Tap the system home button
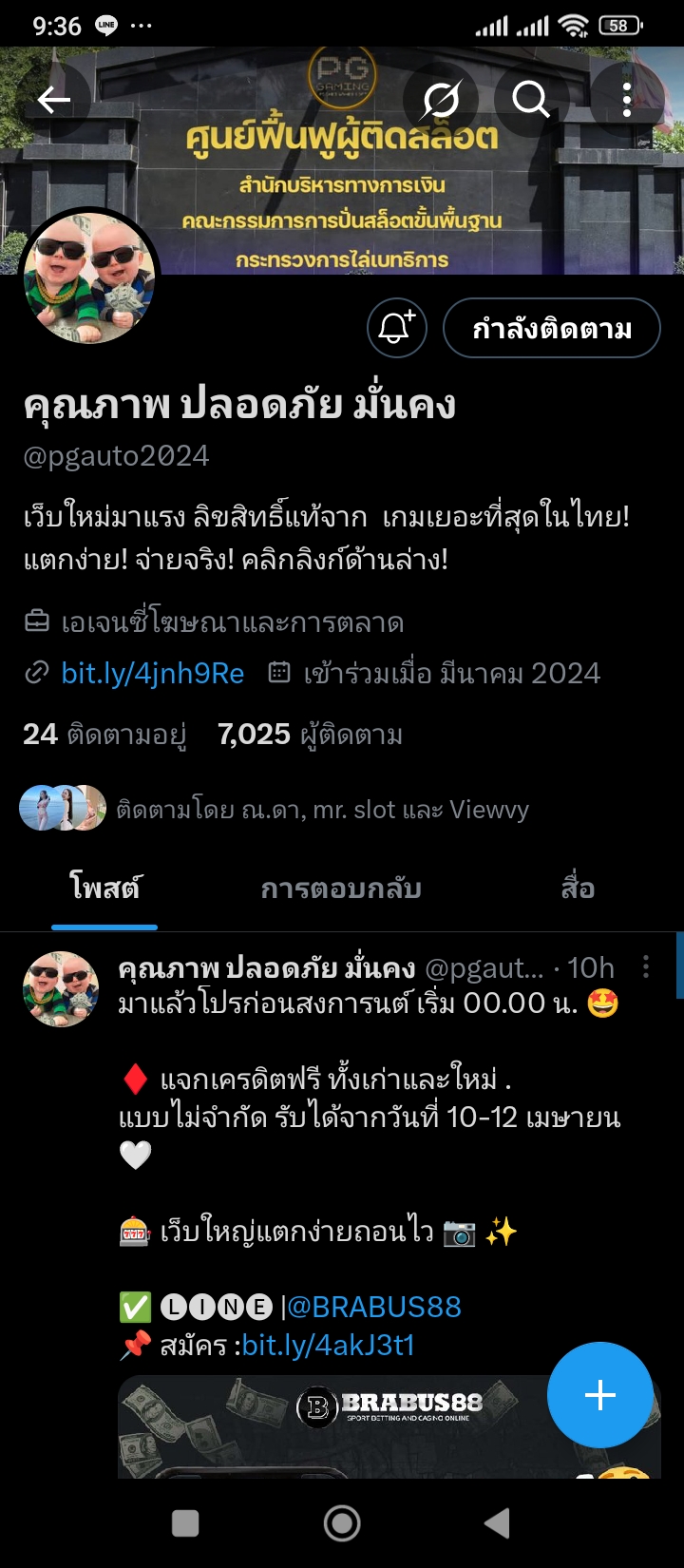 (x=342, y=1523)
